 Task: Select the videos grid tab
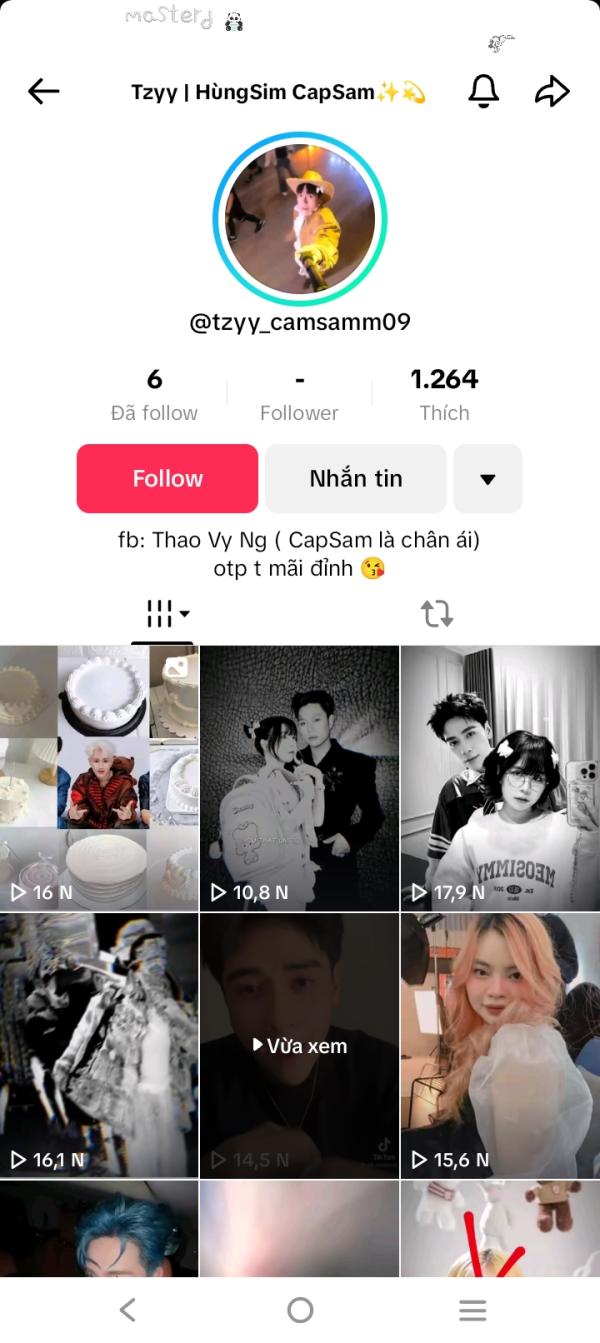click(163, 613)
